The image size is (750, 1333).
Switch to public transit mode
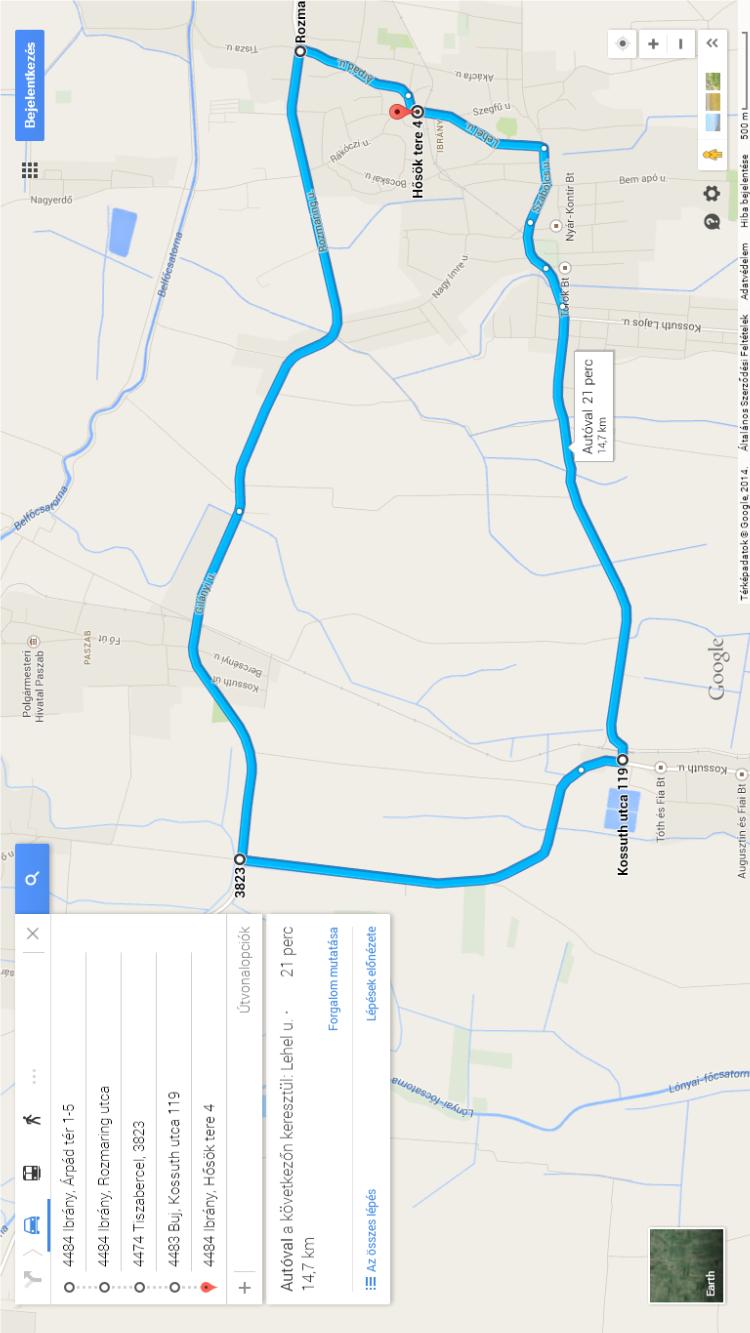tap(31, 1172)
